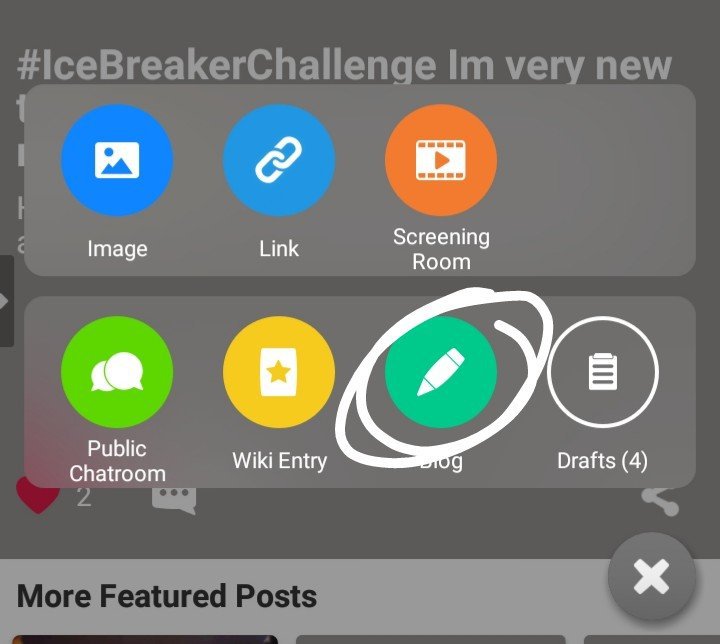Open Drafts (4)

[602, 373]
